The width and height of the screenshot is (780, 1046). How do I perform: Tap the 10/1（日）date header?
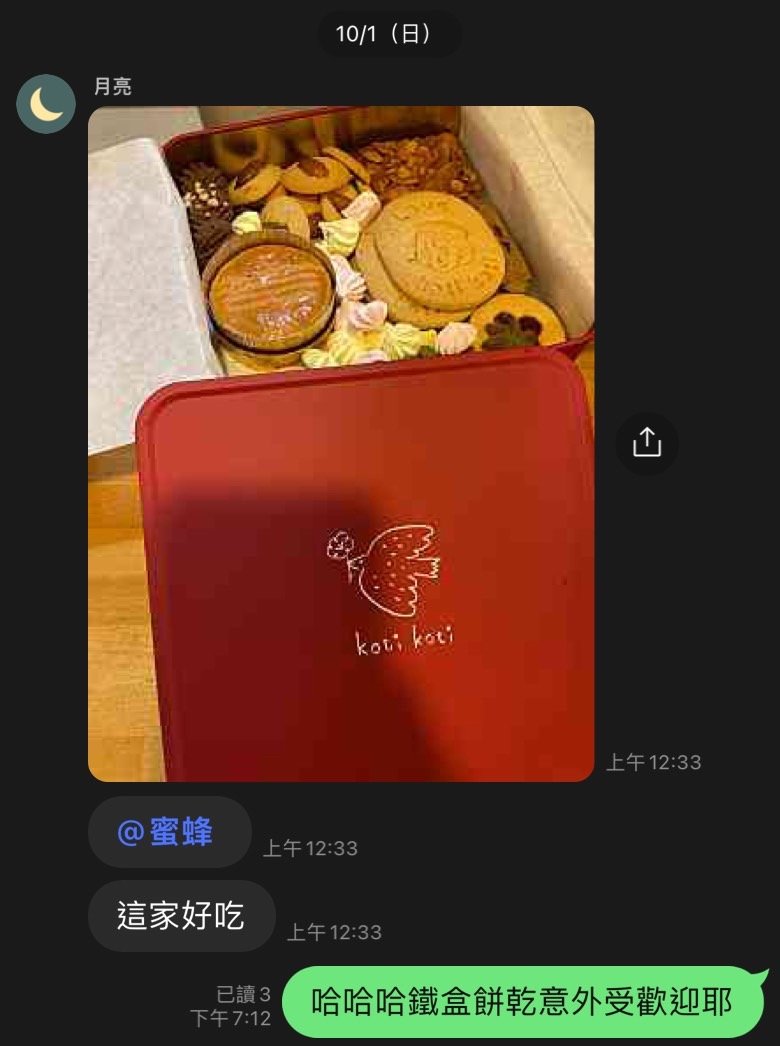(x=389, y=31)
